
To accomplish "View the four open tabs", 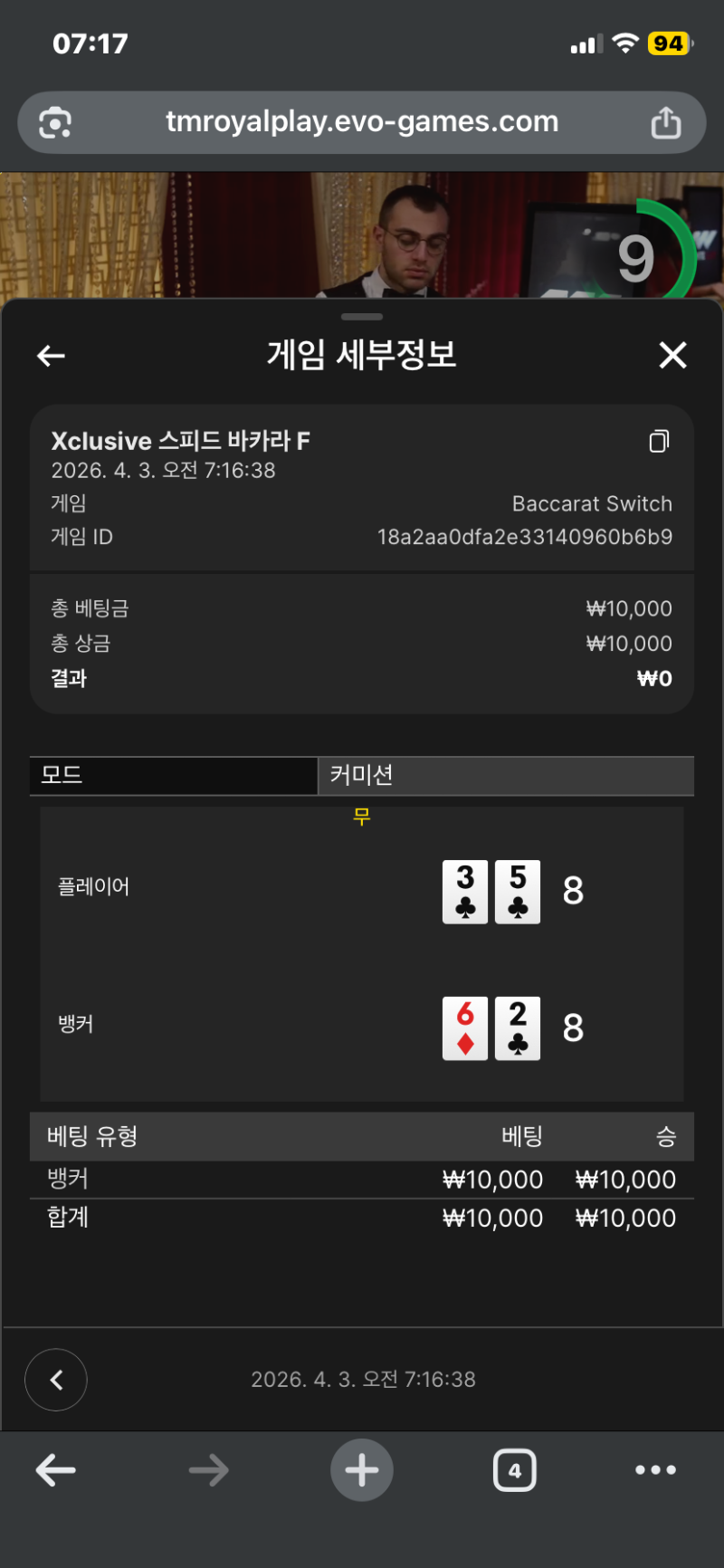I will (x=514, y=1470).
